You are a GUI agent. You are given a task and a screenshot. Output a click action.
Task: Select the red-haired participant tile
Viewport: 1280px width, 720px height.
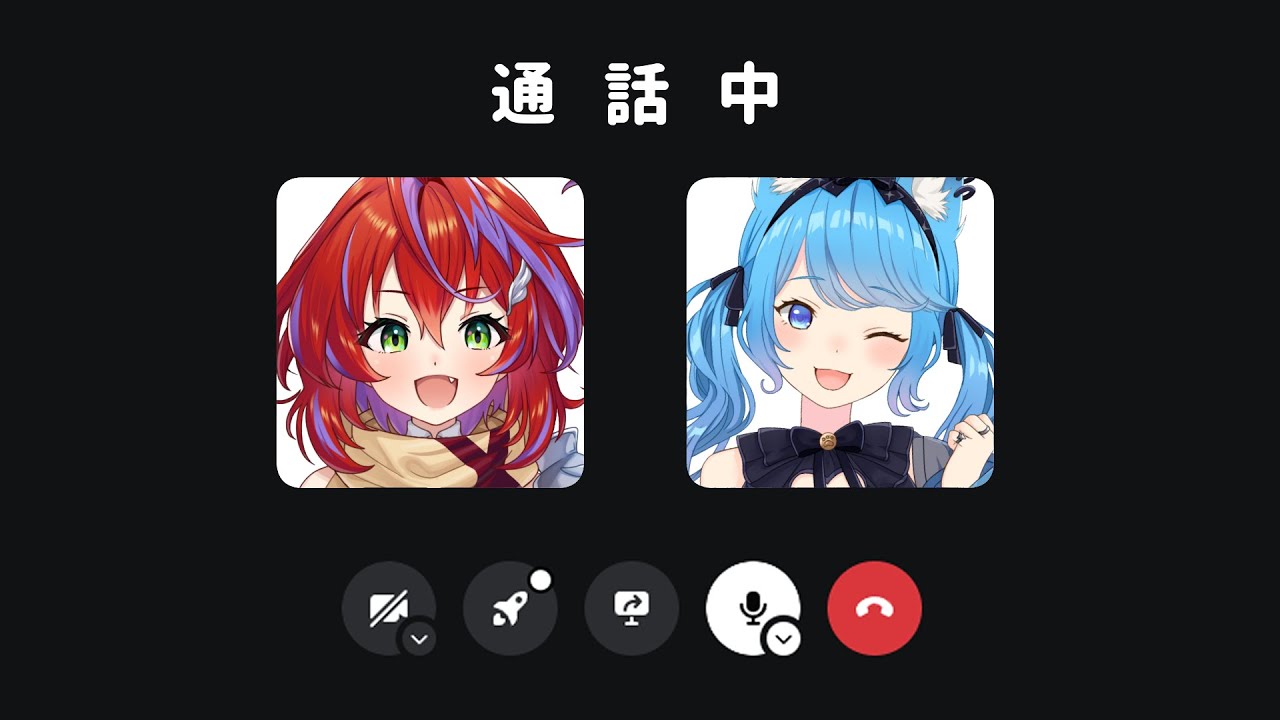click(x=430, y=332)
